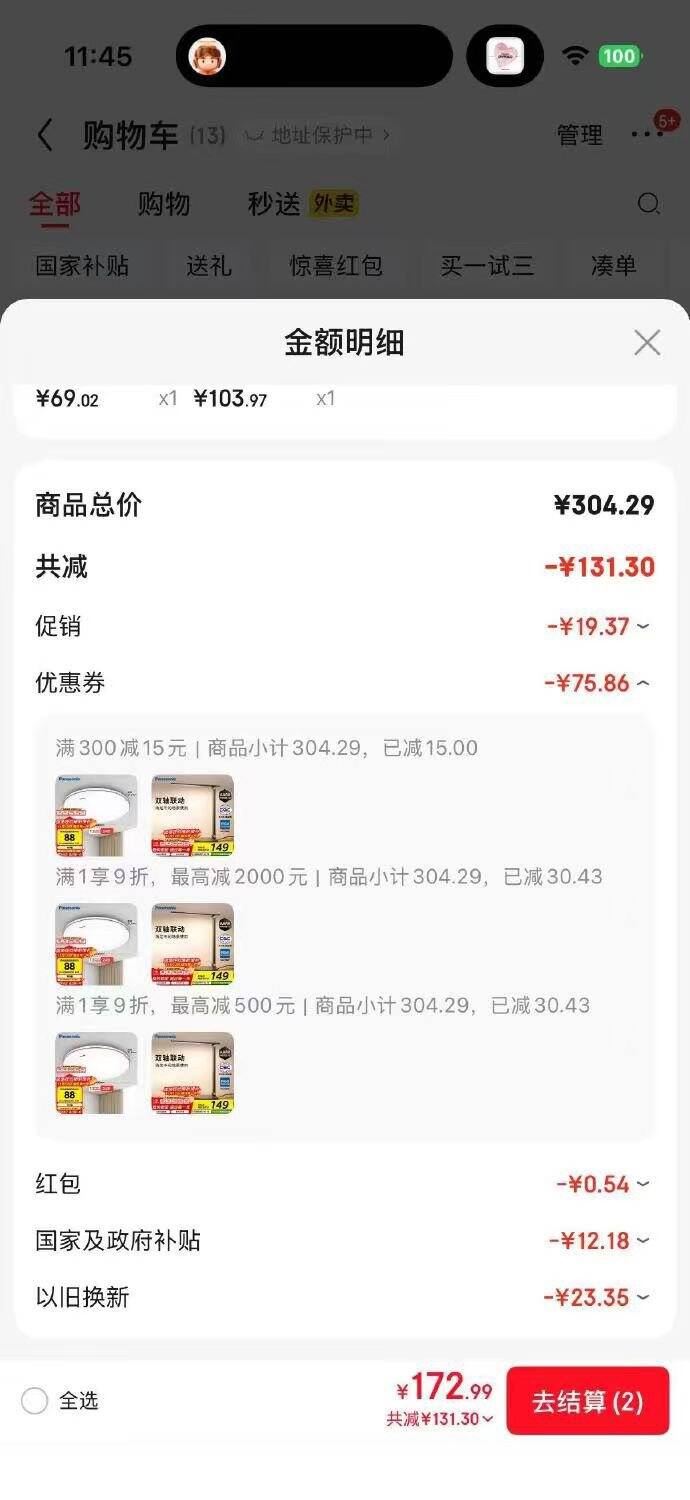Filter cart by 国家补贴

[82, 266]
